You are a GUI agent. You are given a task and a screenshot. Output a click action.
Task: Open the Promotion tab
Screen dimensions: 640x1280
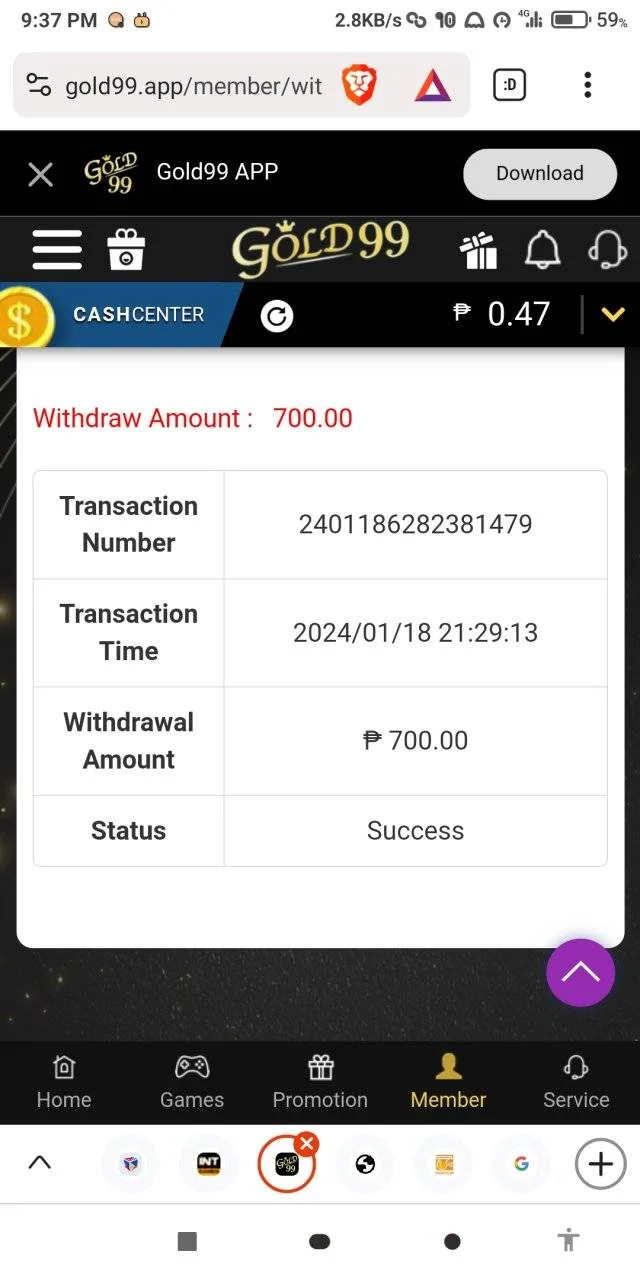pos(320,1082)
